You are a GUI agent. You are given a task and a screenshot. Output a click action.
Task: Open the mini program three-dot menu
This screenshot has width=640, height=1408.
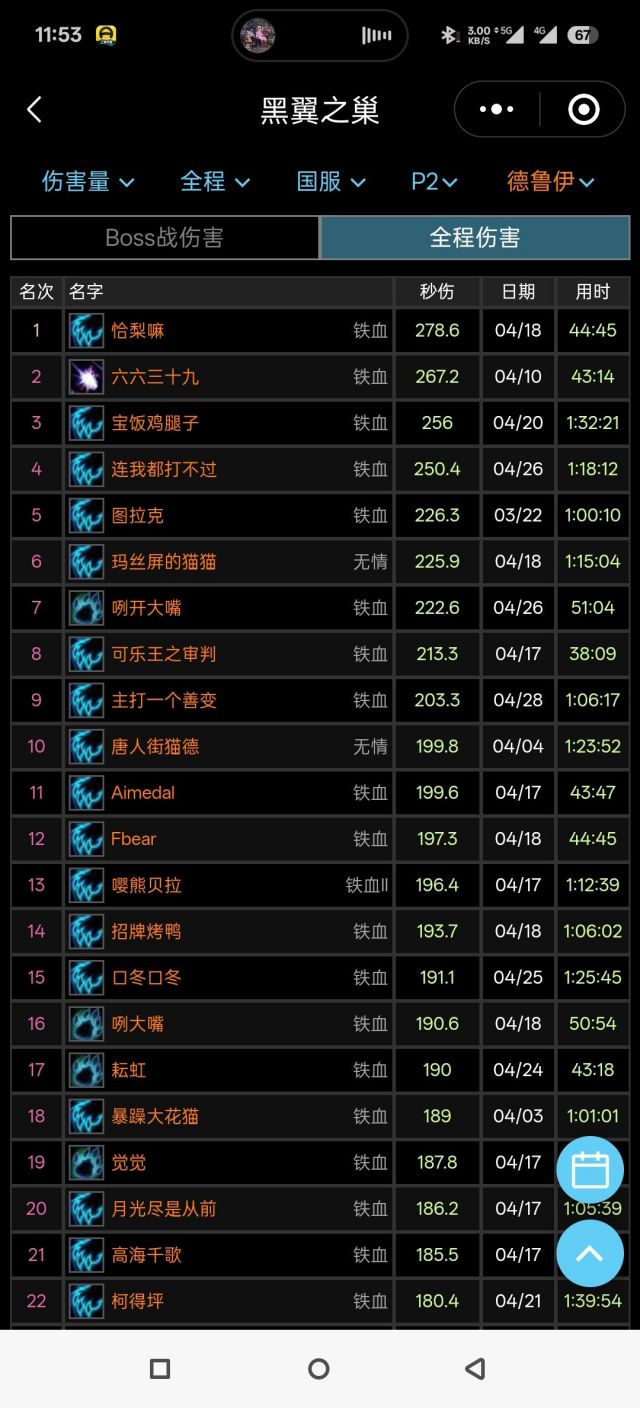point(497,109)
